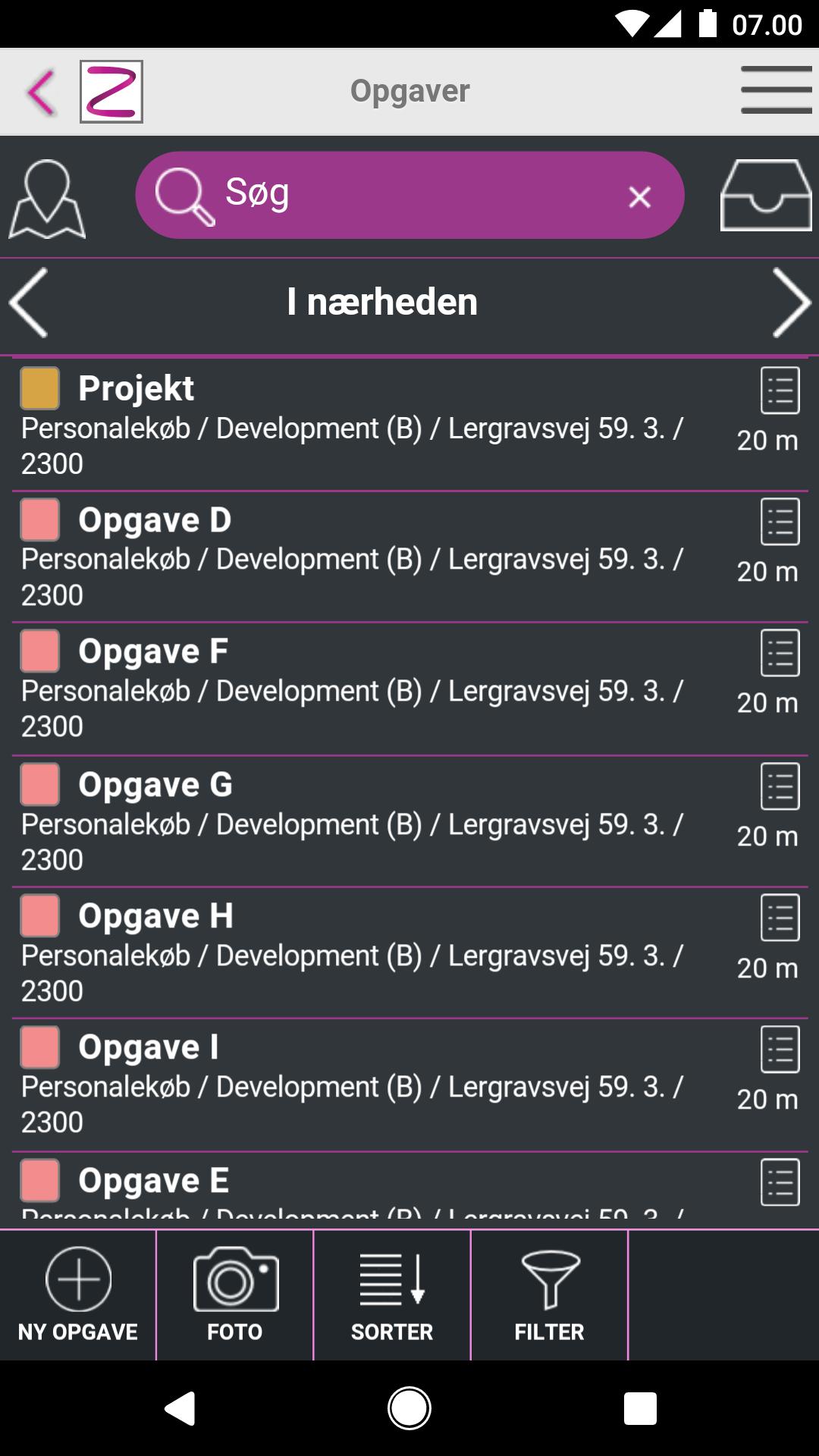Tap the Søg search field
Viewport: 819px width, 1456px height.
click(x=394, y=195)
